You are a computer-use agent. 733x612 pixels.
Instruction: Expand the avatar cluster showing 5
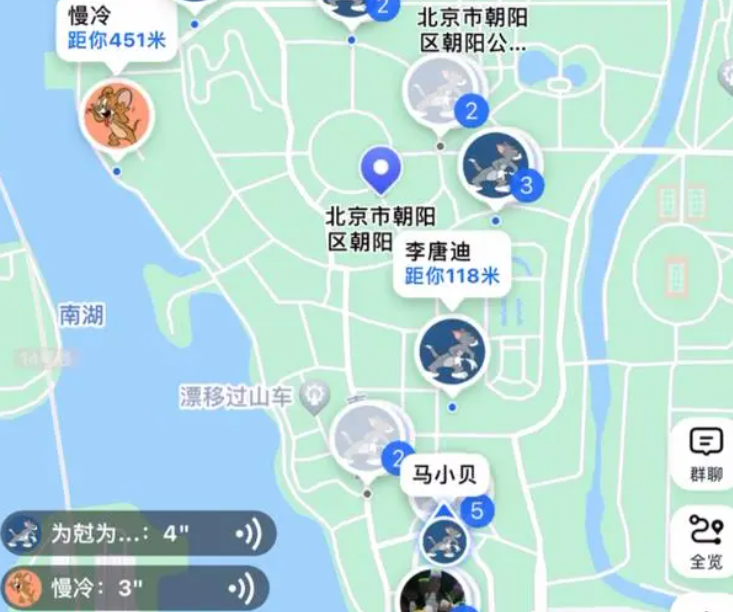(x=476, y=511)
